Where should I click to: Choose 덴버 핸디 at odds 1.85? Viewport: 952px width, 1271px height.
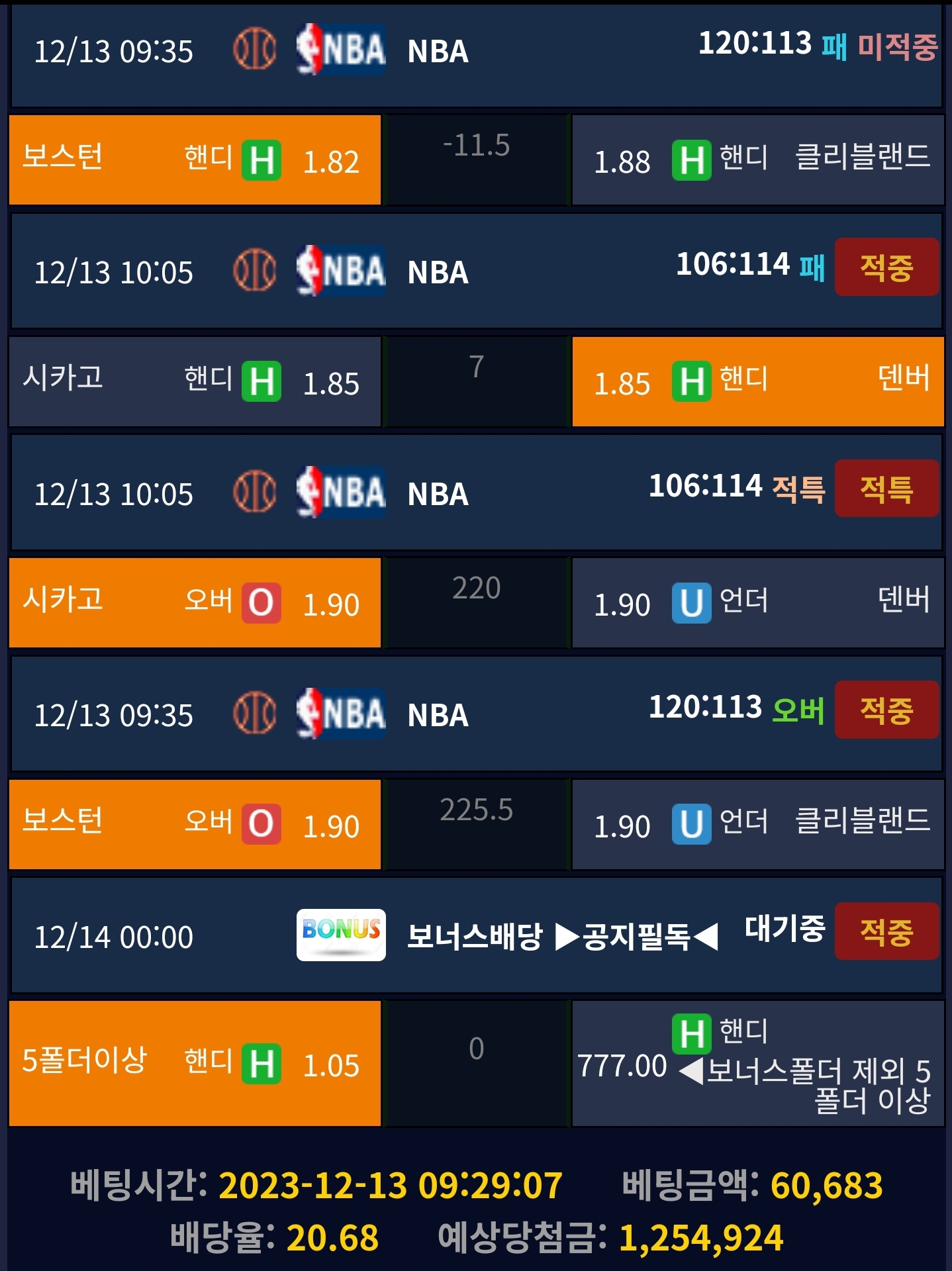click(x=758, y=381)
